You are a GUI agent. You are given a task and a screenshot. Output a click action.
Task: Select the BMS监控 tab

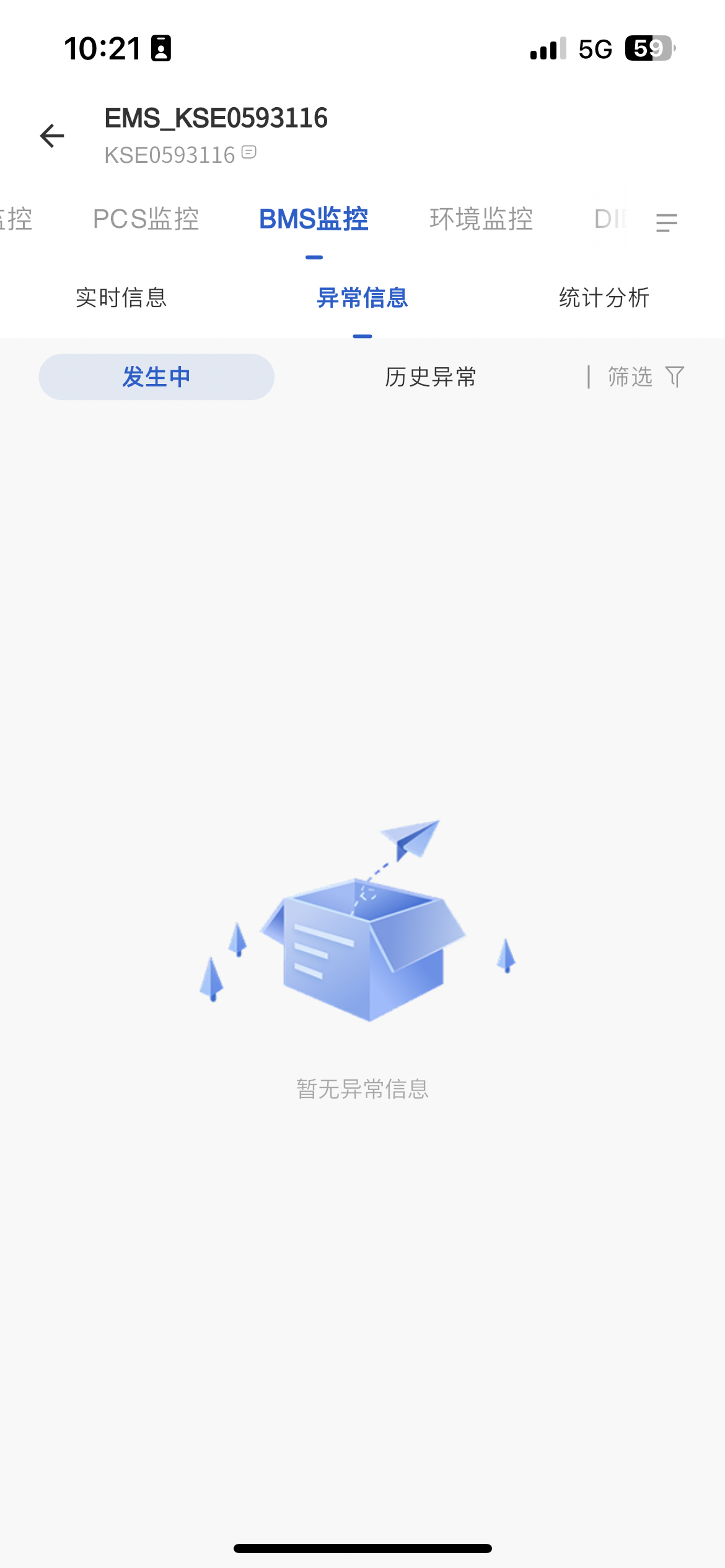[314, 219]
